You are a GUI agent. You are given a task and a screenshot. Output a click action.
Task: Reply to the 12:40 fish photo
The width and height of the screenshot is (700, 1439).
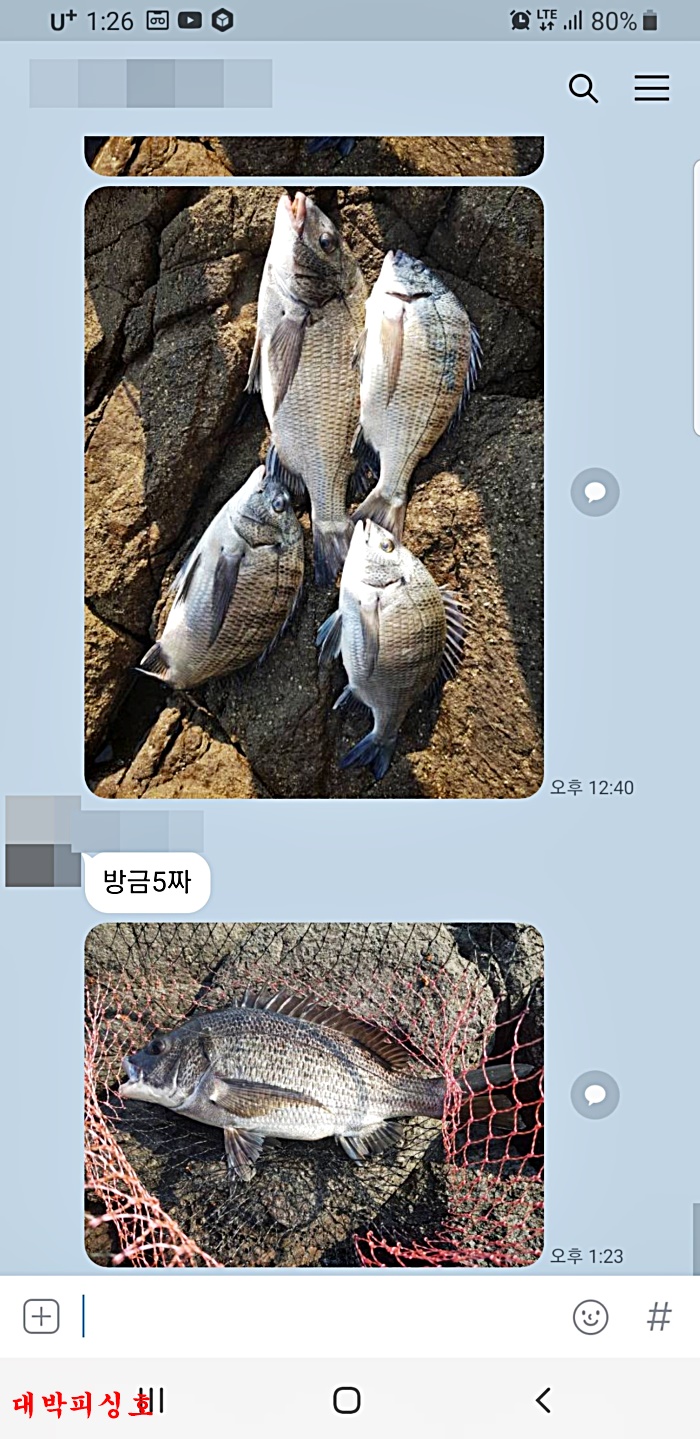[x=595, y=492]
